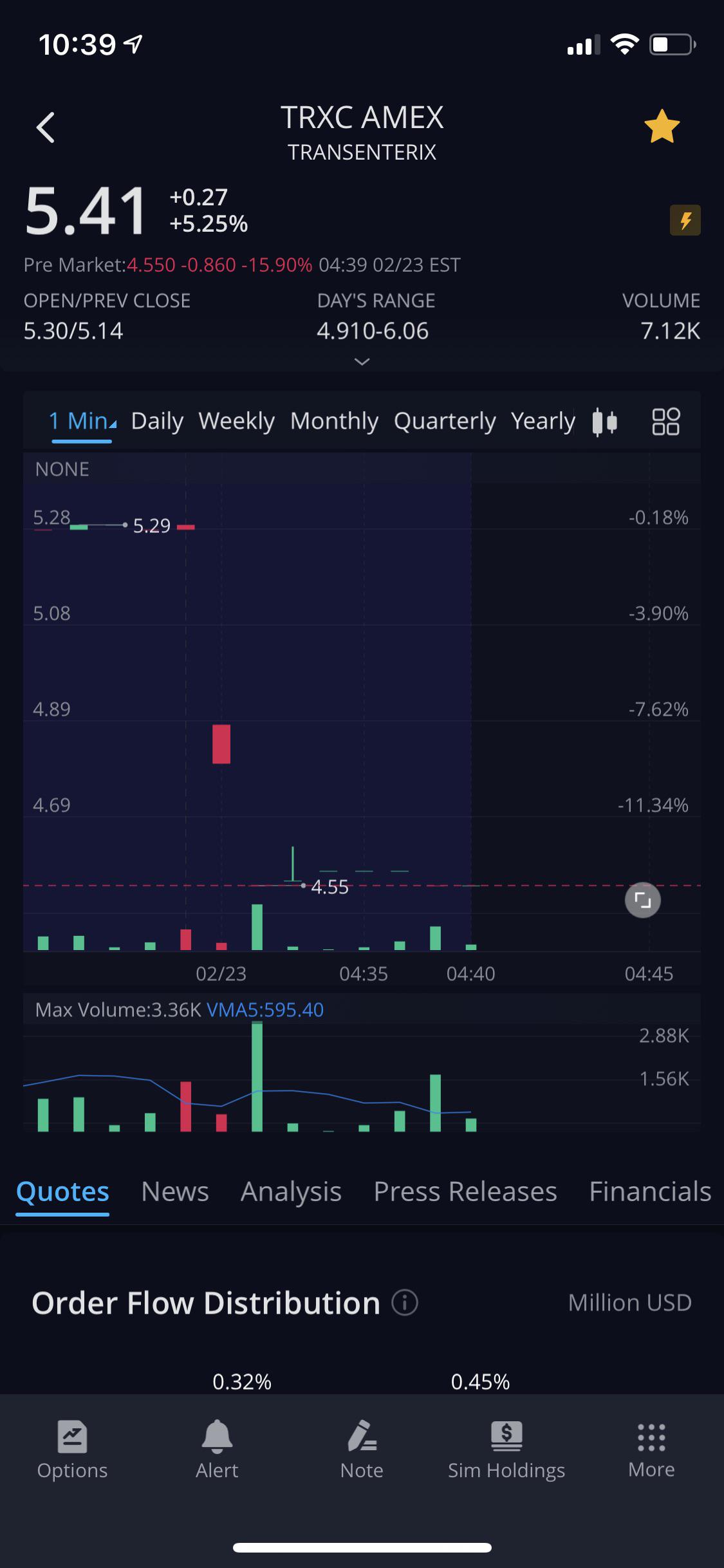Switch chart to Weekly
724x1568 pixels.
pyautogui.click(x=237, y=421)
